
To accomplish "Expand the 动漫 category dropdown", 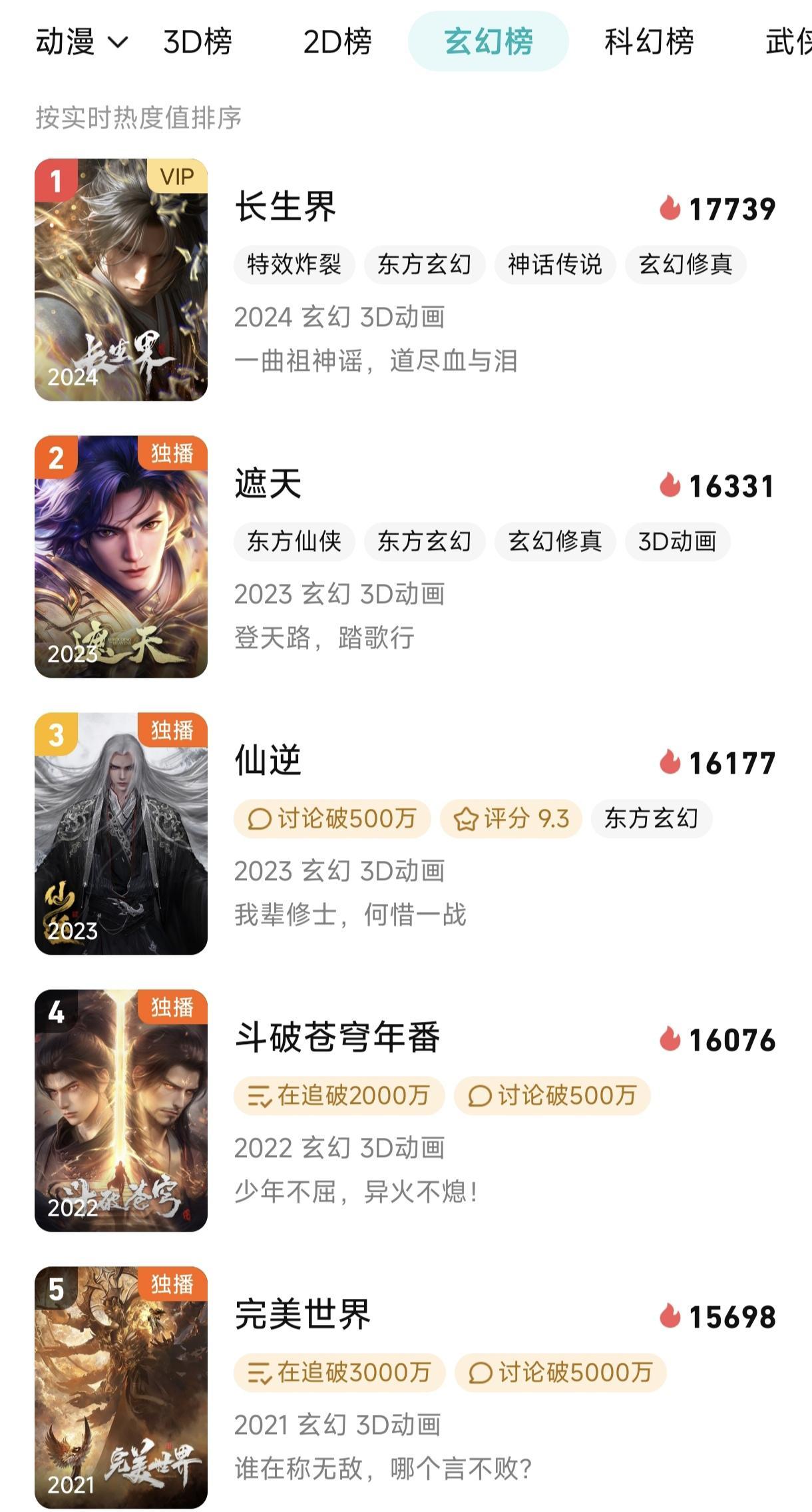I will point(81,42).
